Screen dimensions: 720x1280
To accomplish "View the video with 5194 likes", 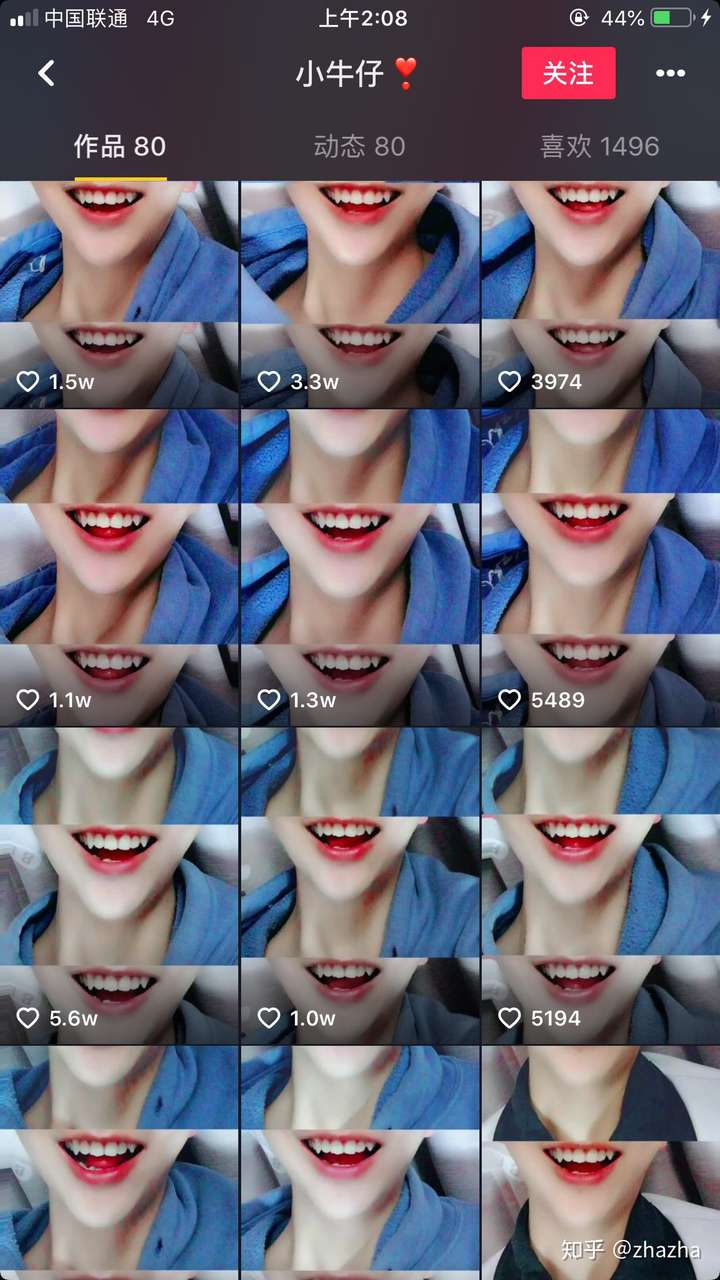I will click(600, 886).
